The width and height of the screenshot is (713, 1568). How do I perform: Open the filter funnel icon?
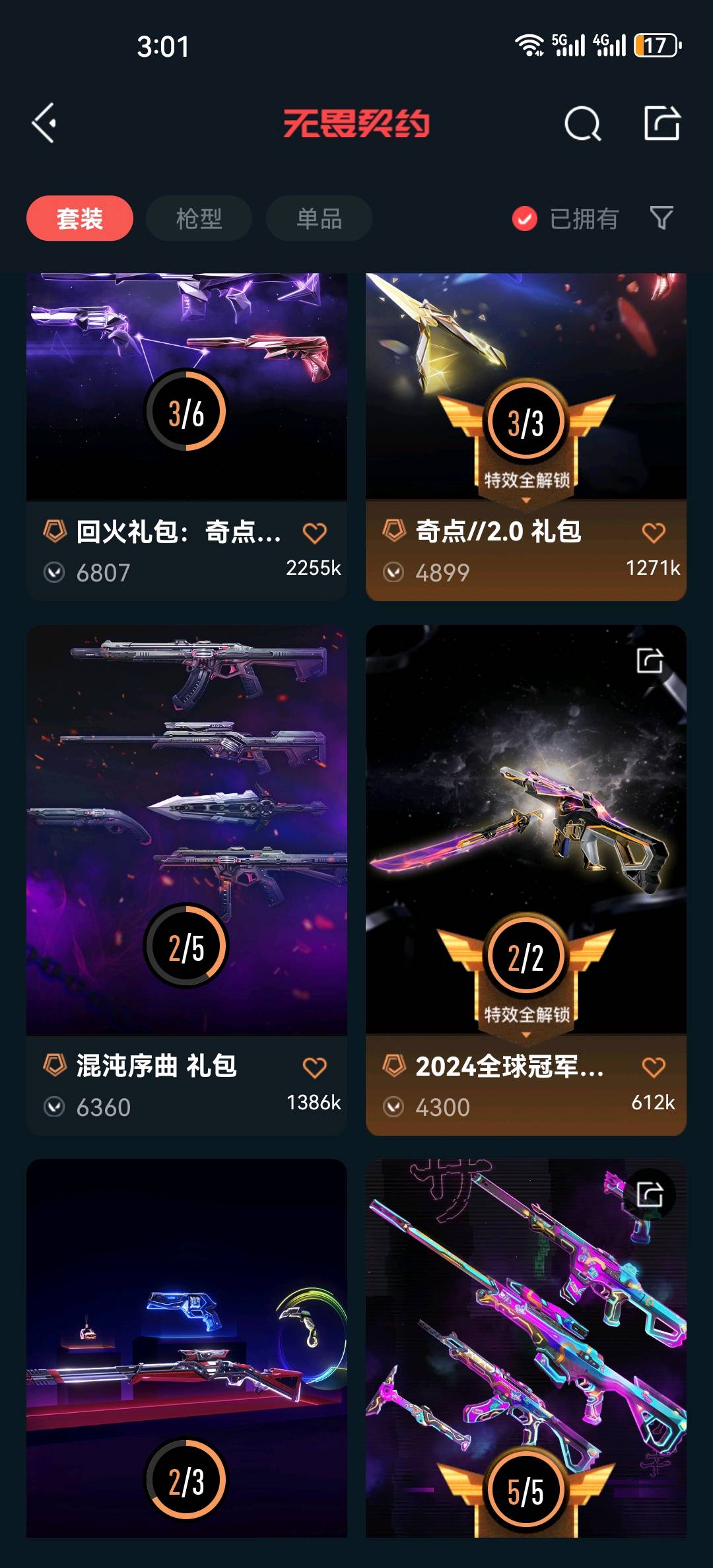pyautogui.click(x=661, y=218)
